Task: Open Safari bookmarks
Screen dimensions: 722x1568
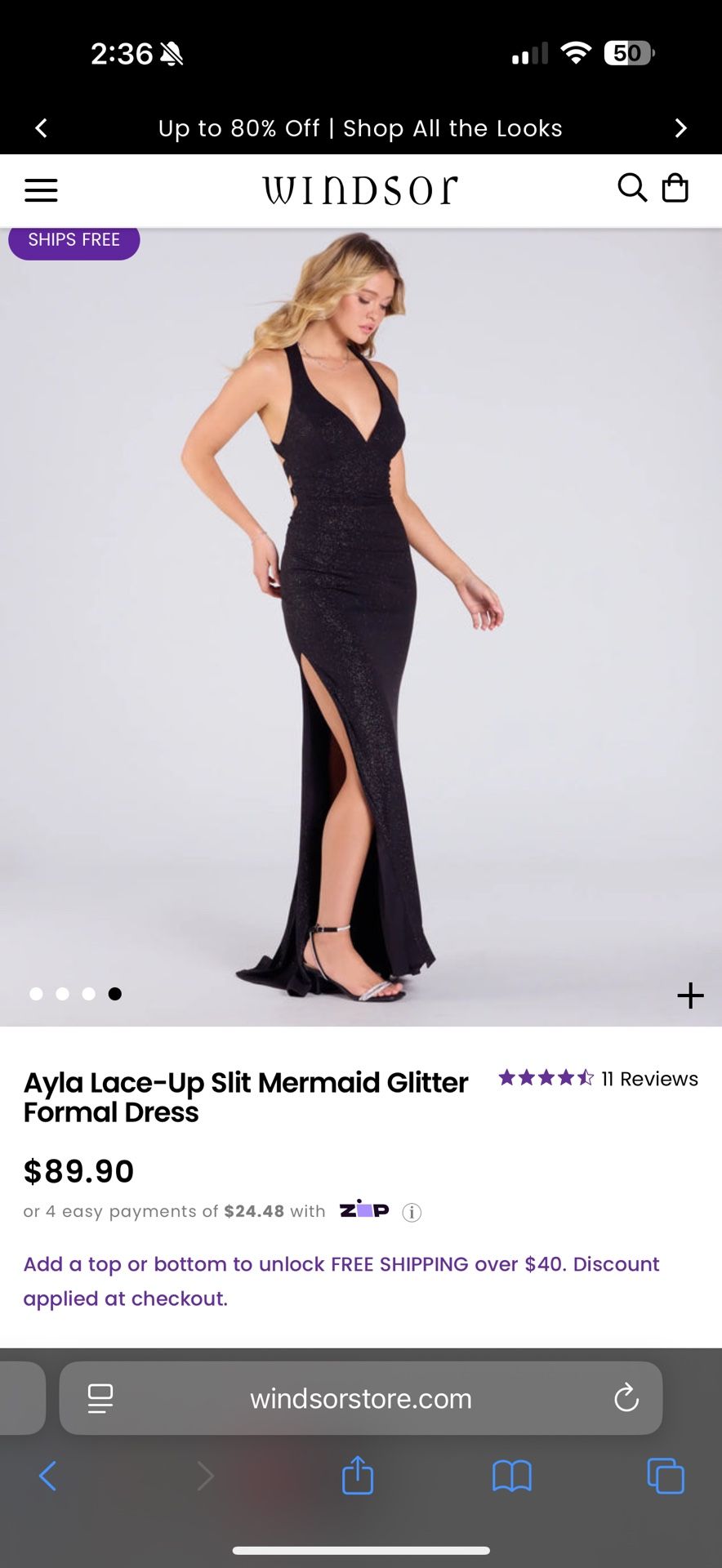Action: pyautogui.click(x=512, y=1476)
